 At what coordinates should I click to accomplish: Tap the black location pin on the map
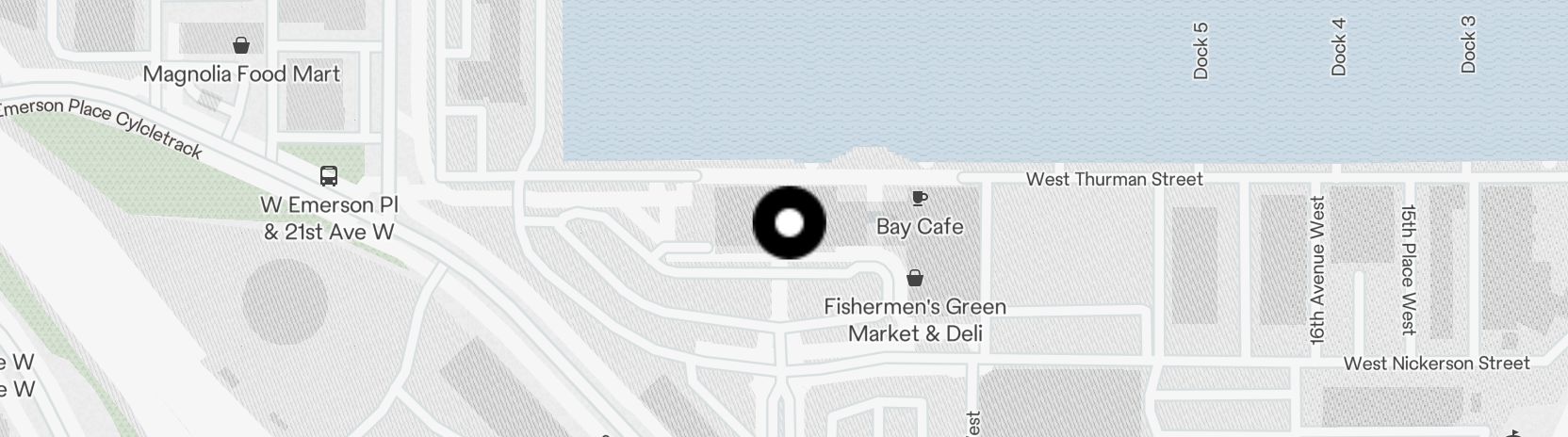click(790, 223)
